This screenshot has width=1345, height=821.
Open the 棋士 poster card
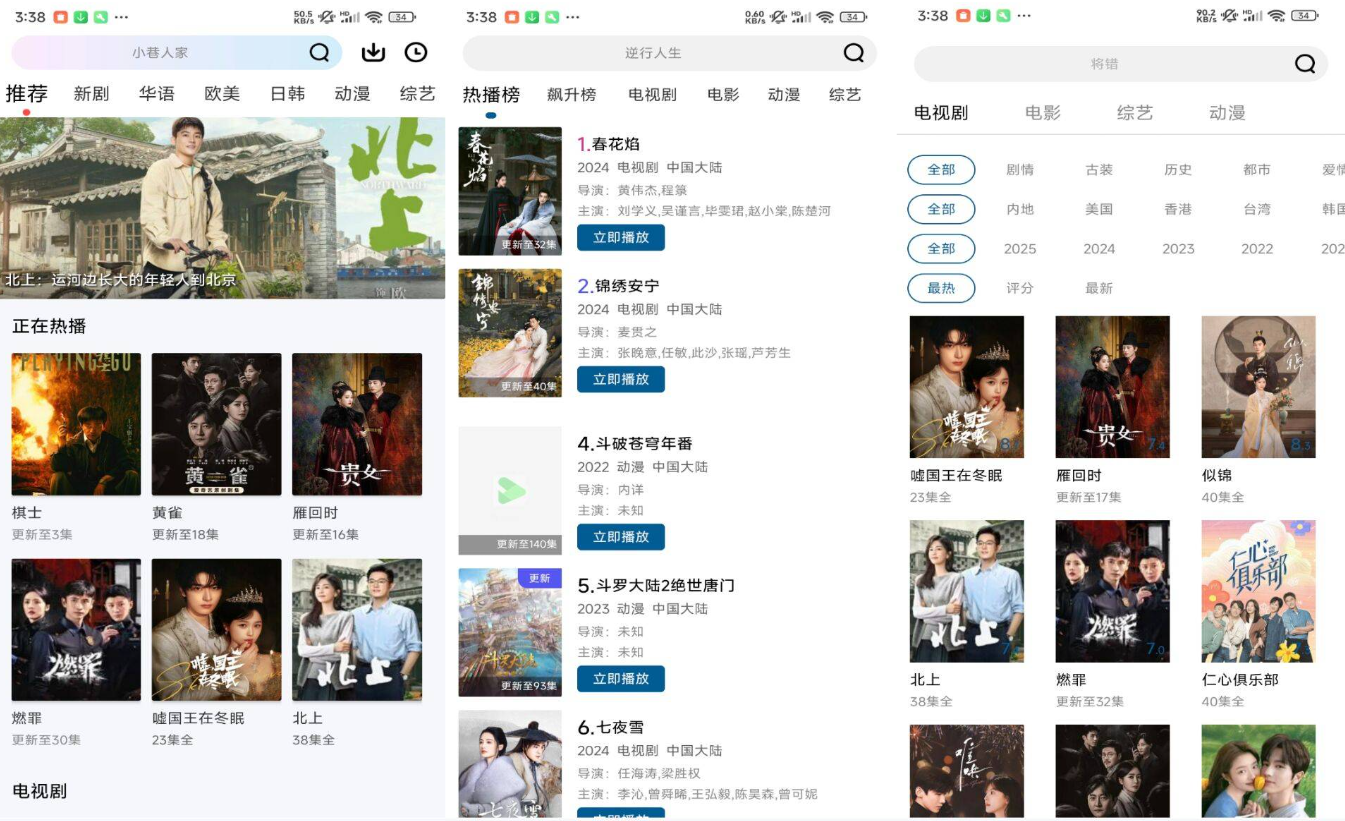pyautogui.click(x=76, y=424)
